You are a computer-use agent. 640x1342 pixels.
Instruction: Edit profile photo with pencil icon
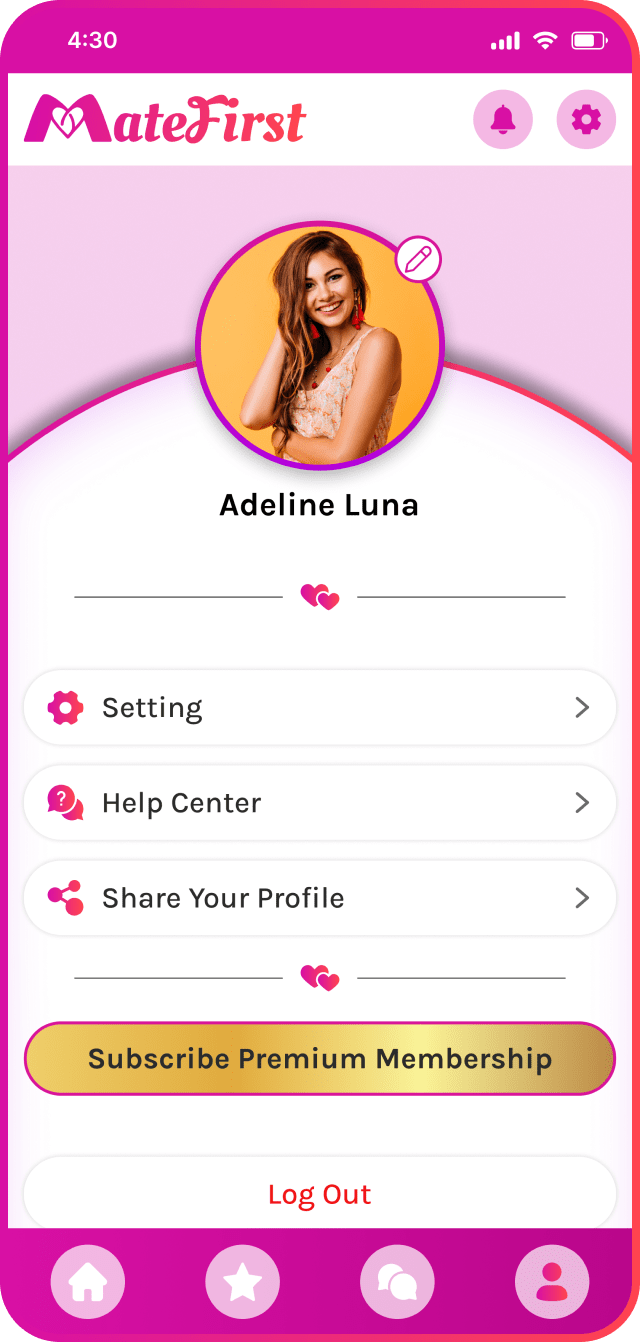tap(418, 261)
